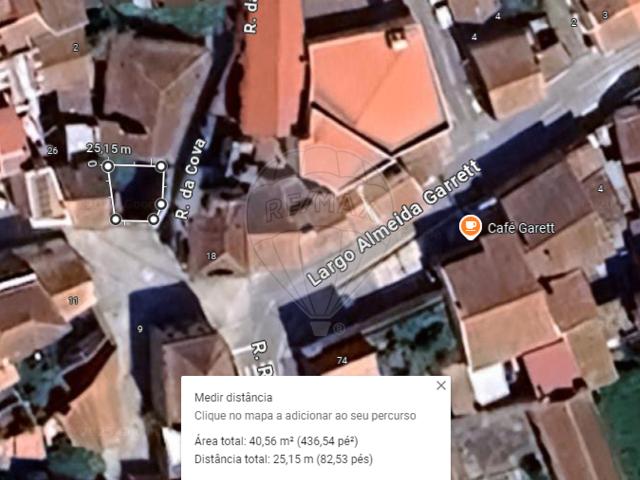Close the Medir distância panel

[441, 385]
